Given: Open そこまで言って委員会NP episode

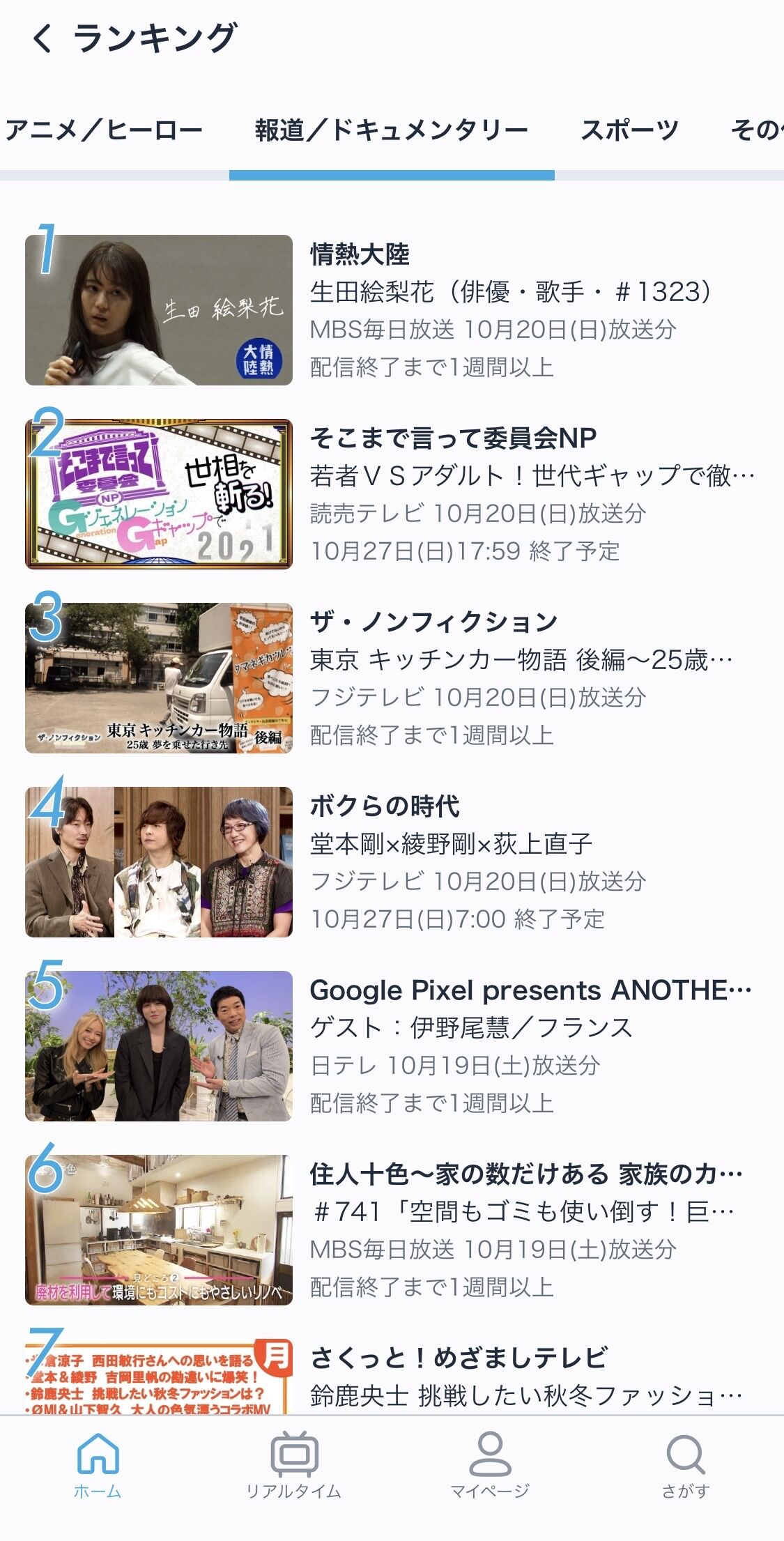Looking at the screenshot, I should click(x=390, y=494).
